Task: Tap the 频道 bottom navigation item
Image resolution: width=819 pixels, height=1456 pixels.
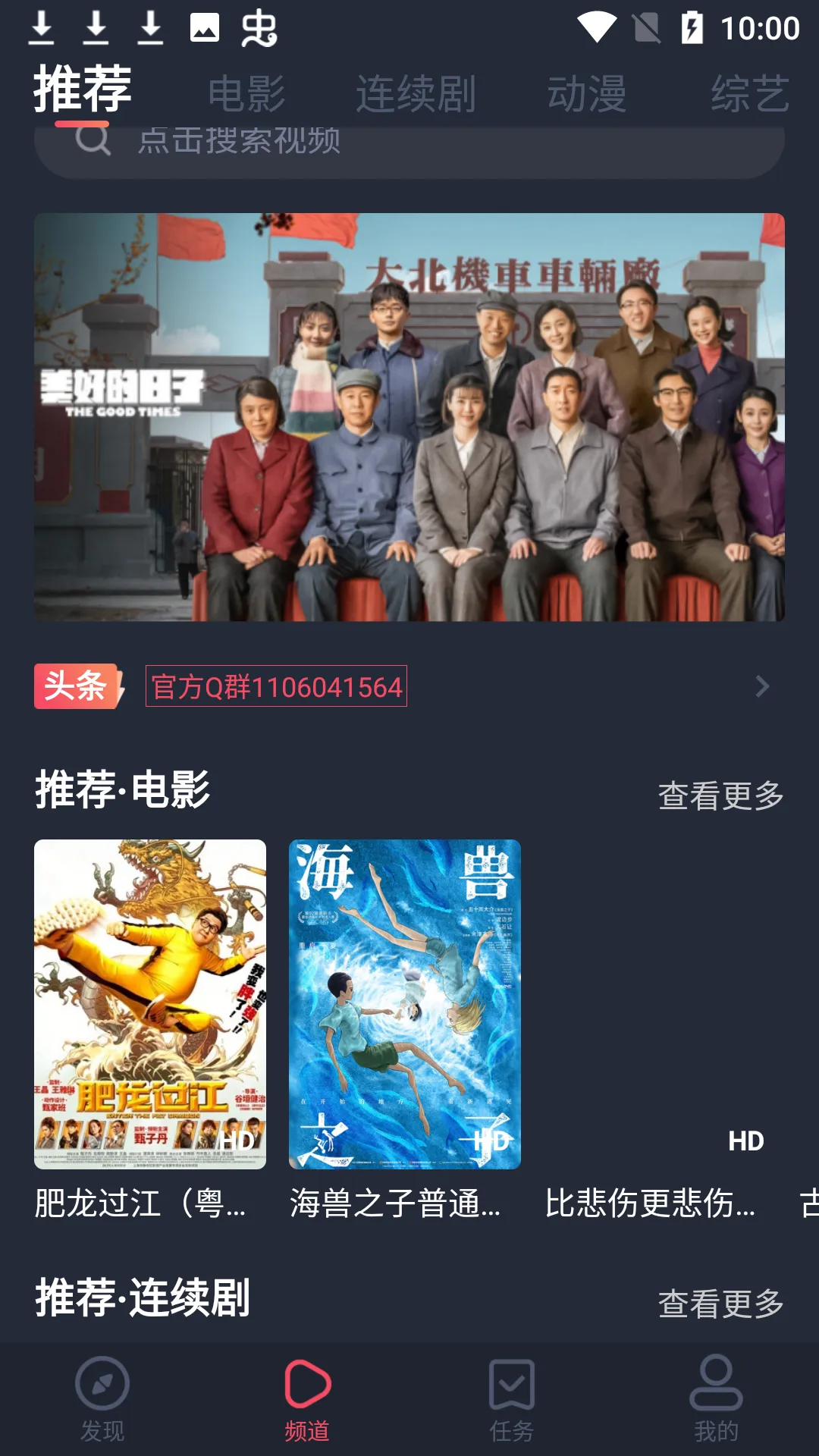Action: pos(307,1399)
